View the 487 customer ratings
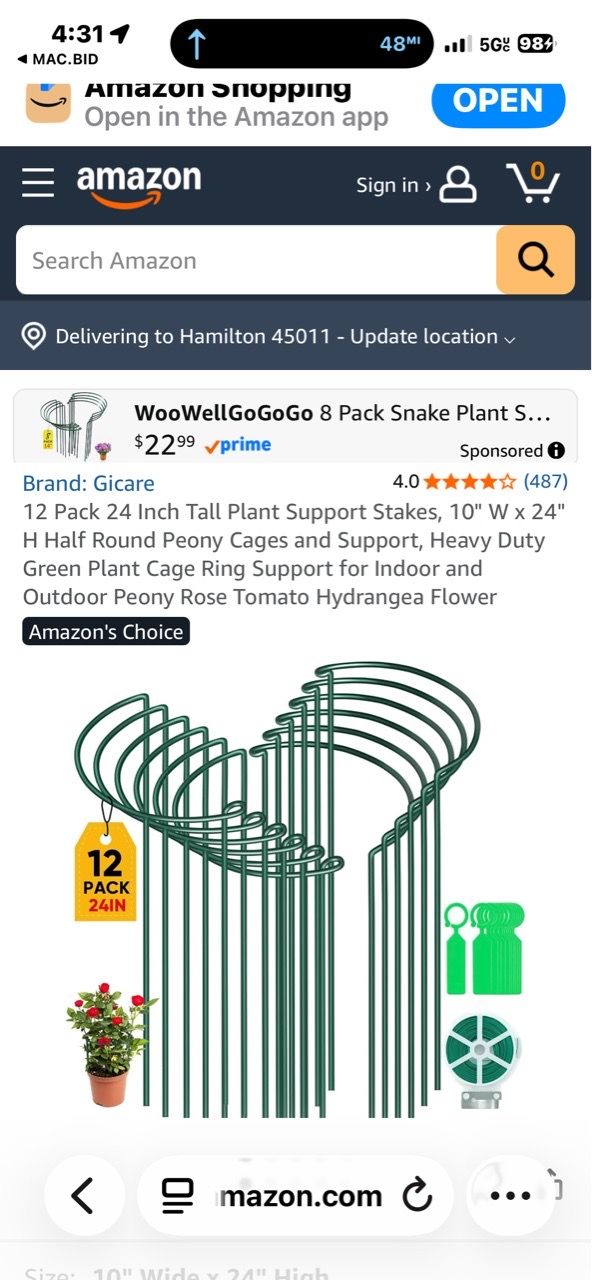Screen dimensions: 592x1280 [x=545, y=481]
